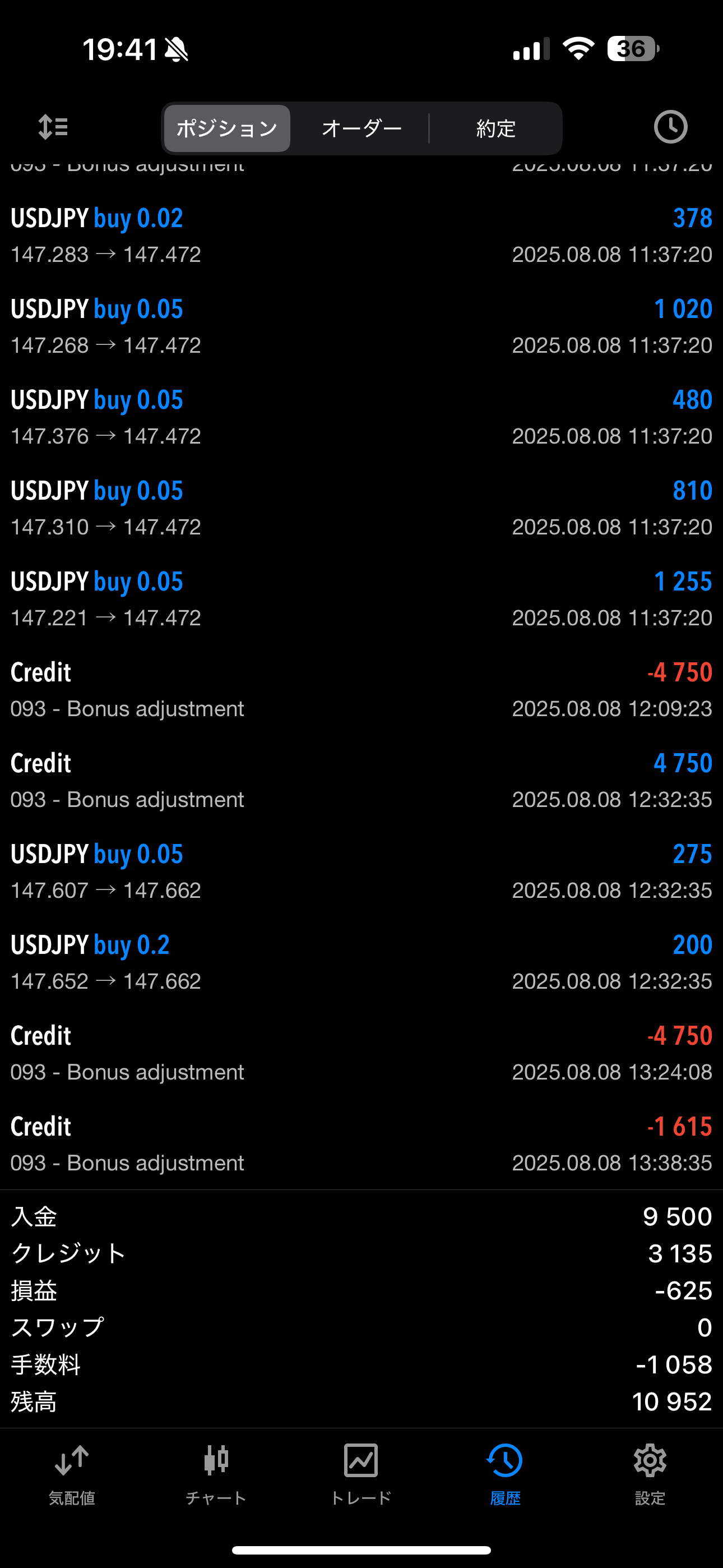Select the ポジション segment
The image size is (723, 1568).
click(x=227, y=128)
